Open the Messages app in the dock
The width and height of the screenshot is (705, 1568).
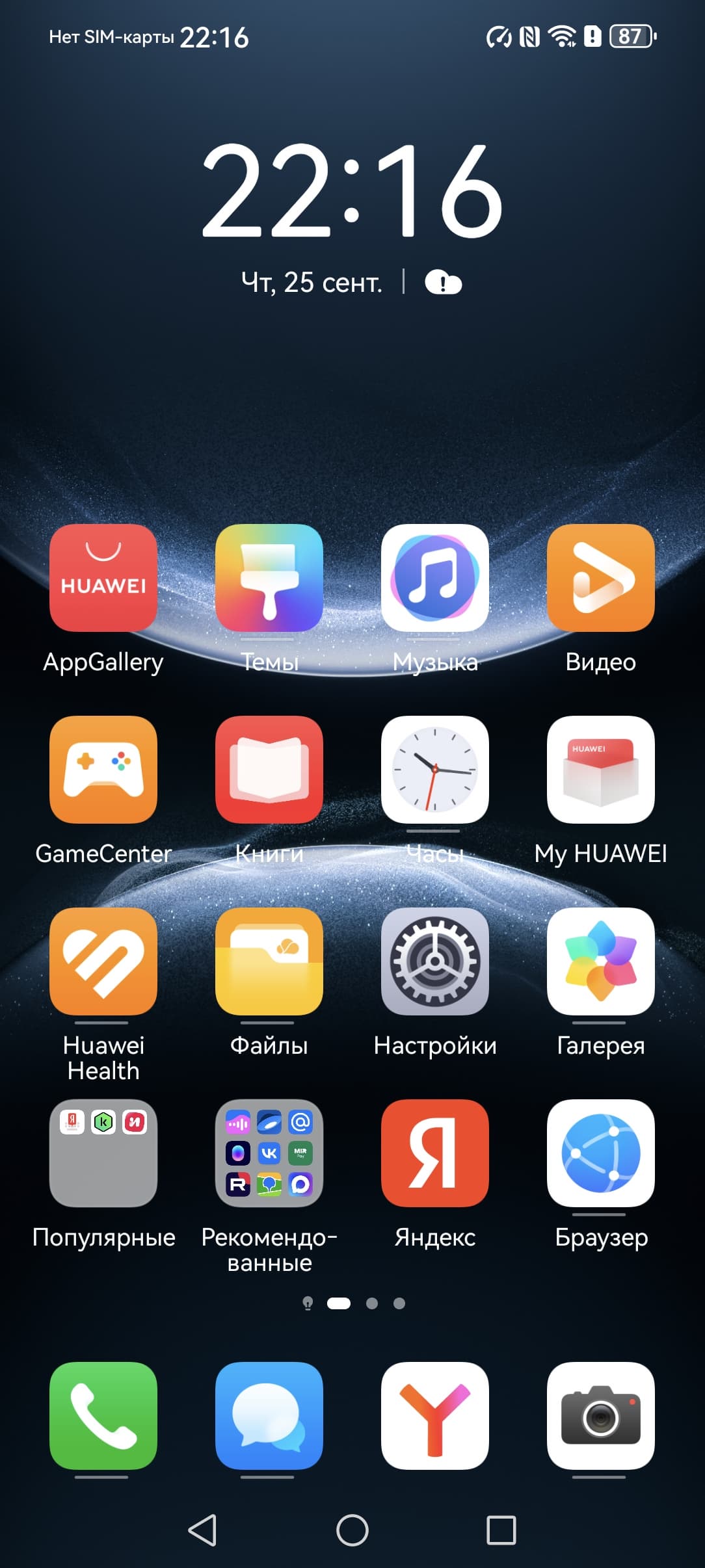pos(269,1415)
